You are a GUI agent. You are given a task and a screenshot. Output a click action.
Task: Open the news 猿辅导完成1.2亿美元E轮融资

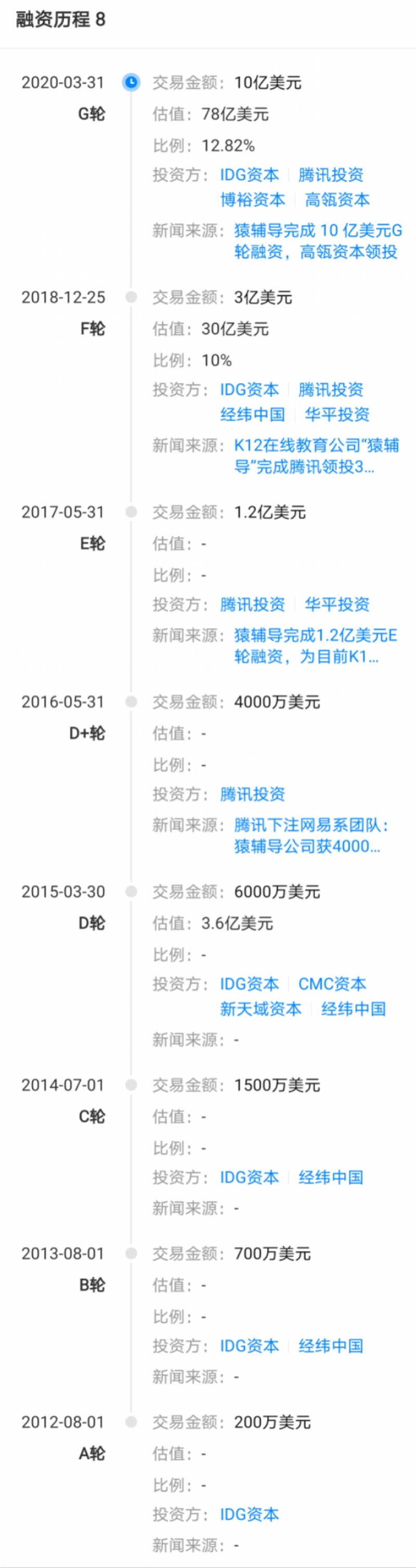pos(315,646)
